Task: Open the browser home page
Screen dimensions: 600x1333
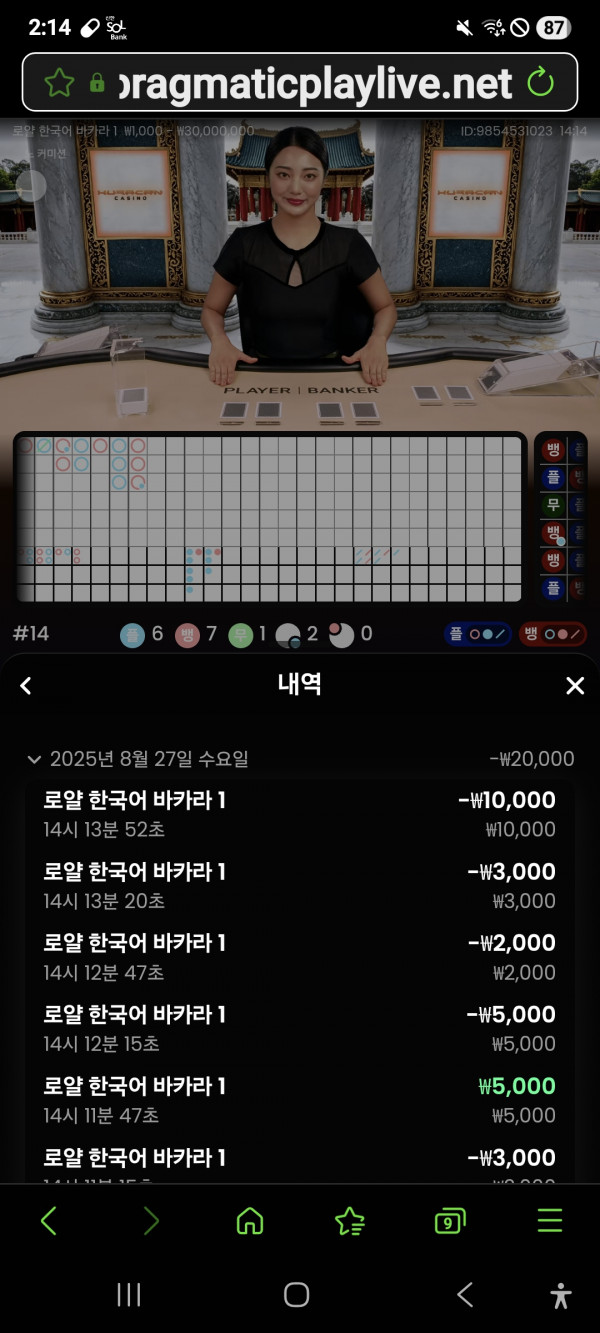Action: point(249,1221)
